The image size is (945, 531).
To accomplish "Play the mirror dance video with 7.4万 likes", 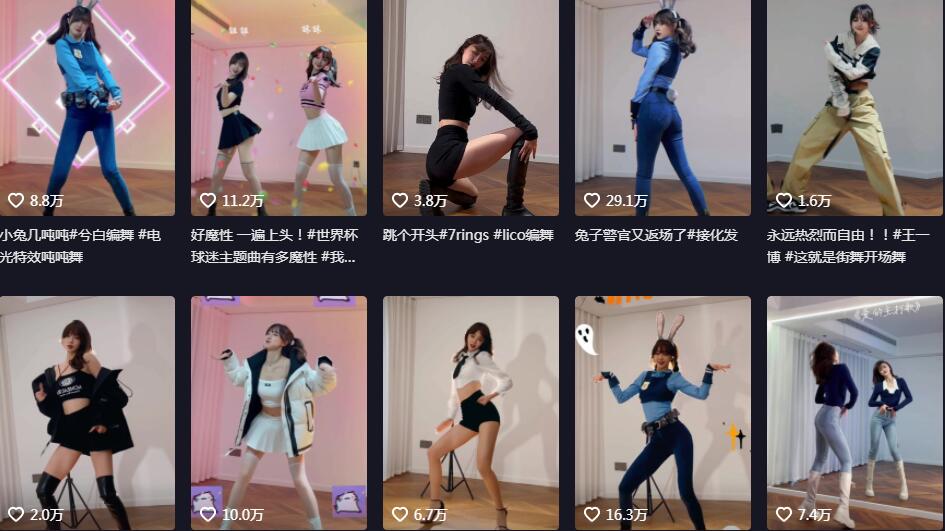I will point(855,410).
